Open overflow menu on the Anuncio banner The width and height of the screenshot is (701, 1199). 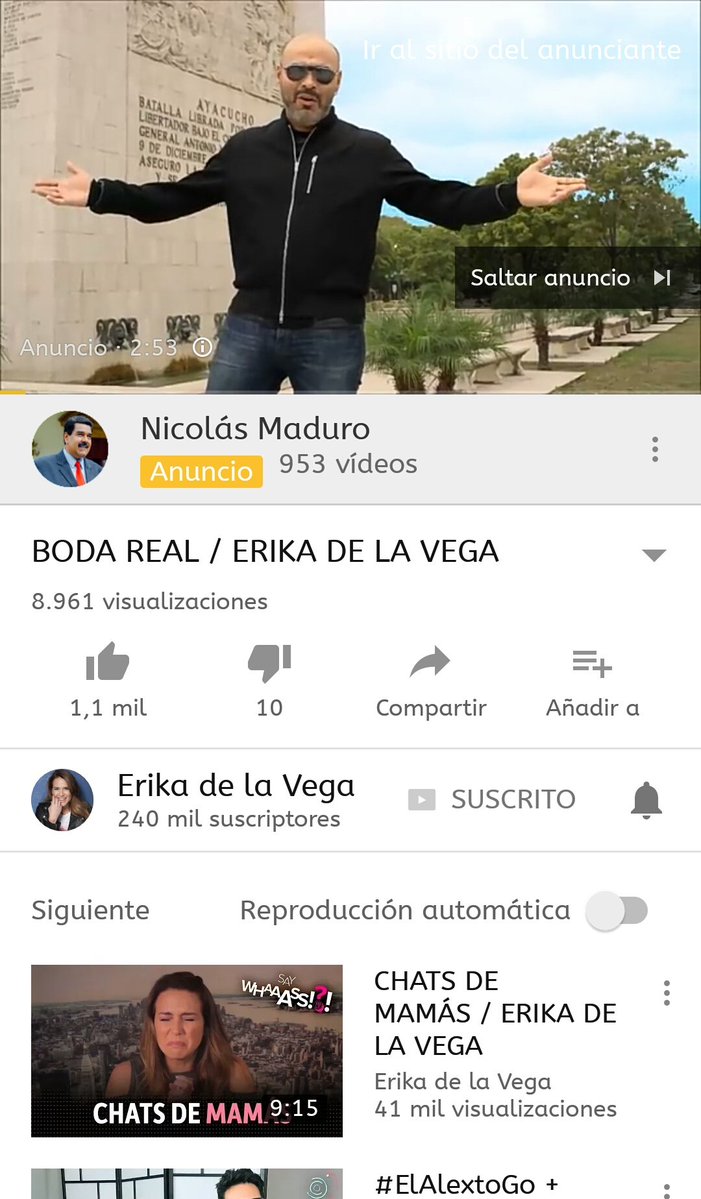655,449
